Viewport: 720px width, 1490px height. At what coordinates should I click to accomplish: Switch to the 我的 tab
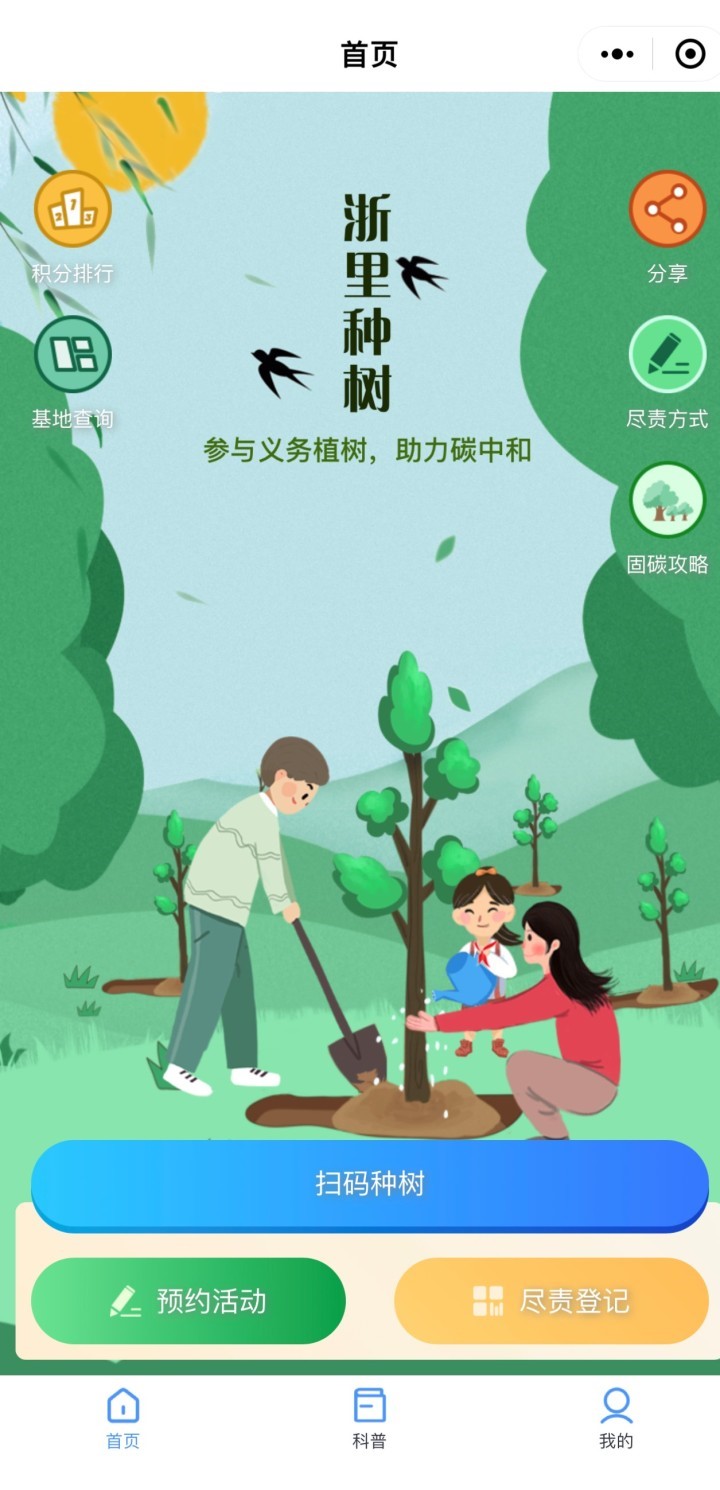(x=616, y=1417)
